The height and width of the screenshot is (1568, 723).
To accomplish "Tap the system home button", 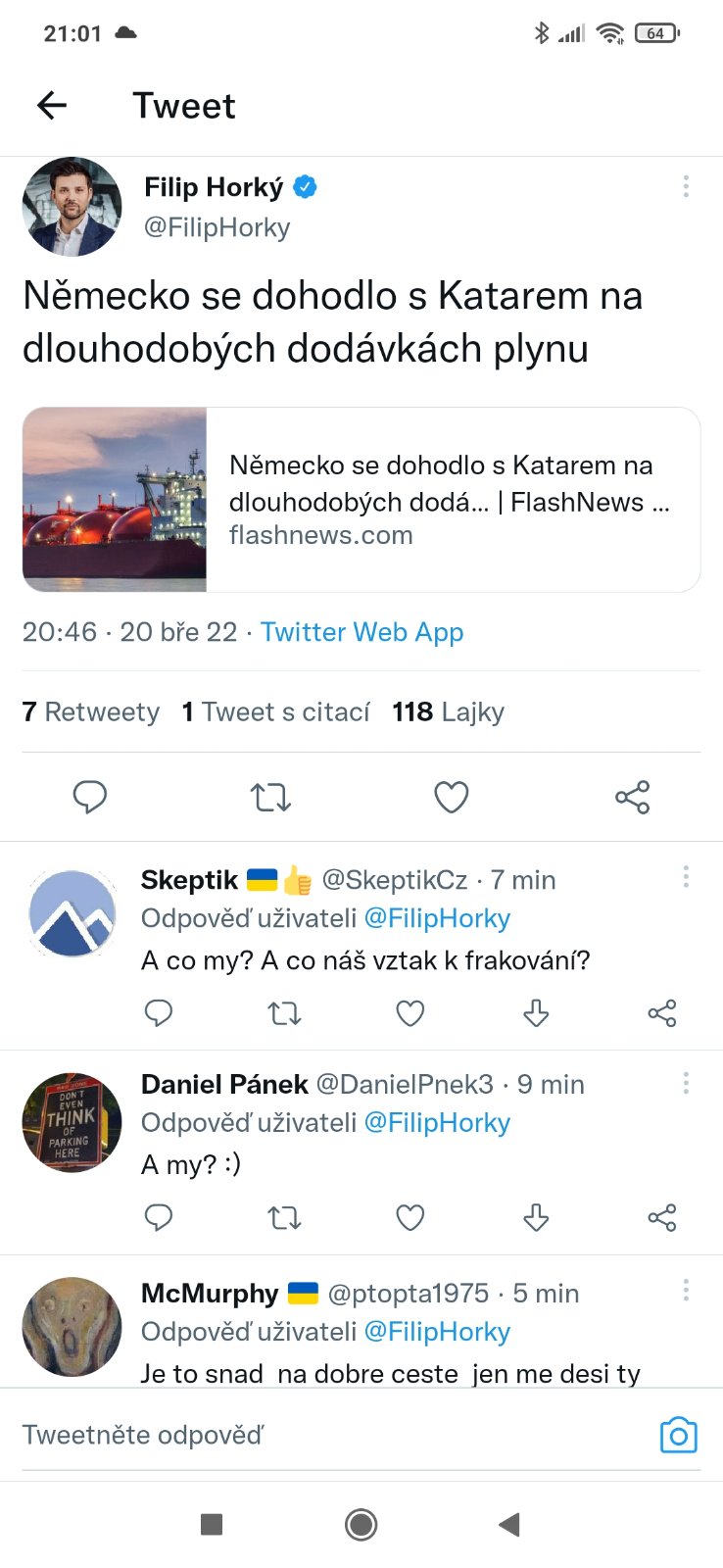I will 361,1524.
